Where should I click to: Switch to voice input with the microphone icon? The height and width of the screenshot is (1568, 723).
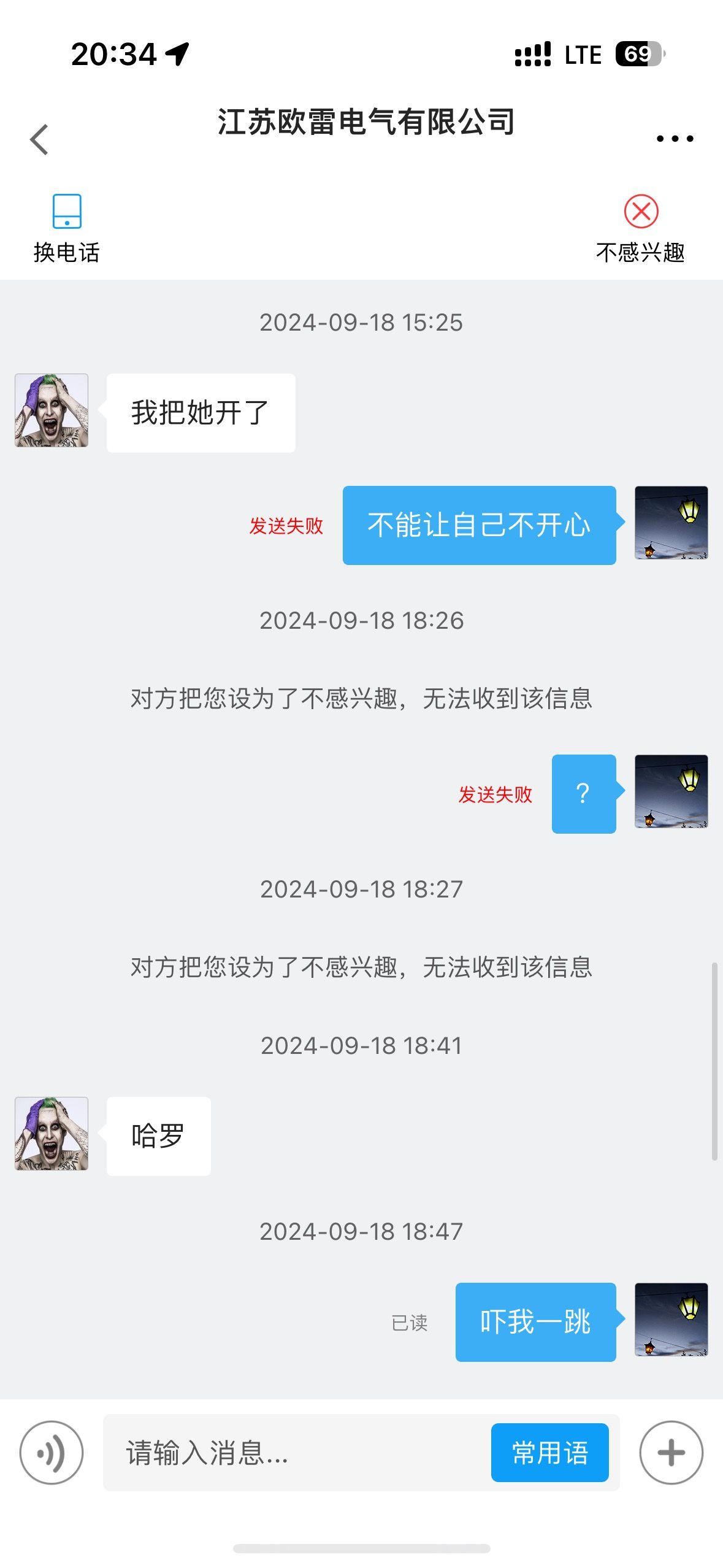click(x=52, y=1452)
